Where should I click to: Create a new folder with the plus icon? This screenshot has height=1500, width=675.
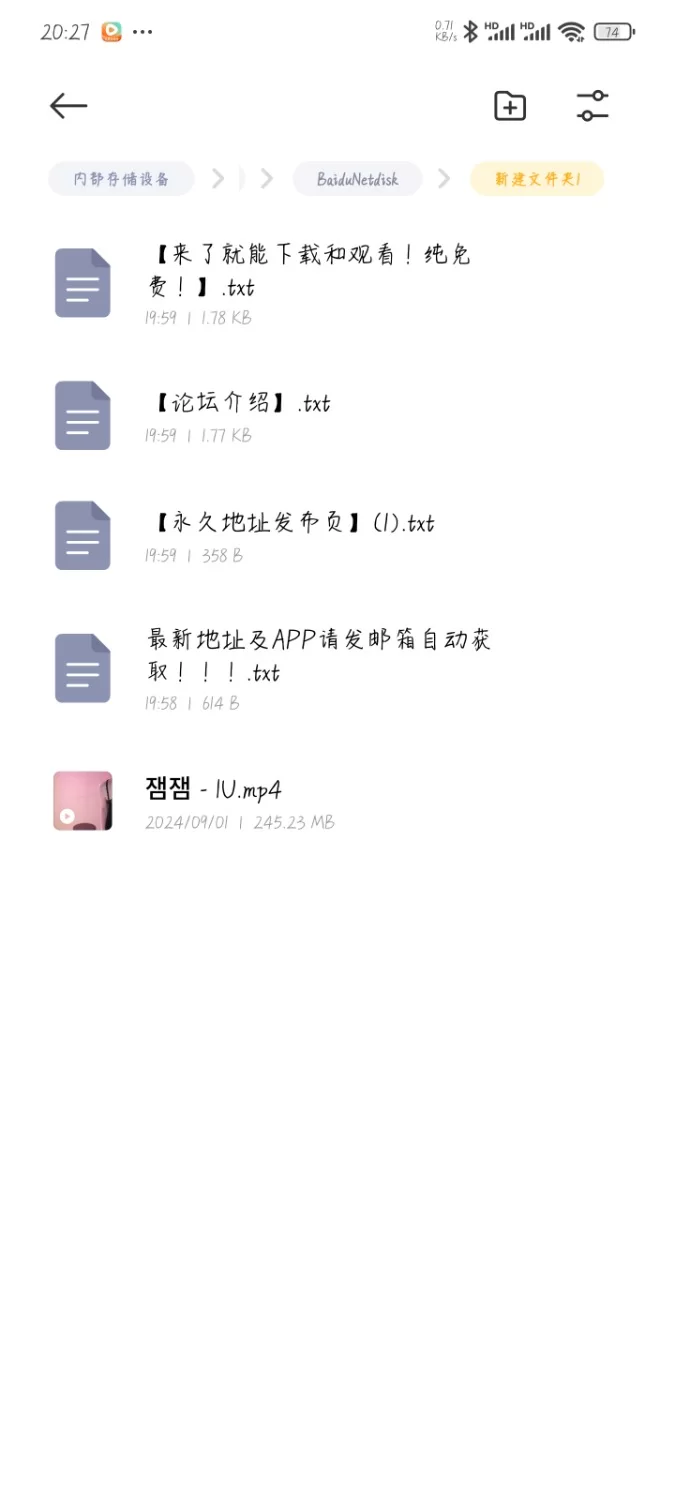(x=510, y=106)
